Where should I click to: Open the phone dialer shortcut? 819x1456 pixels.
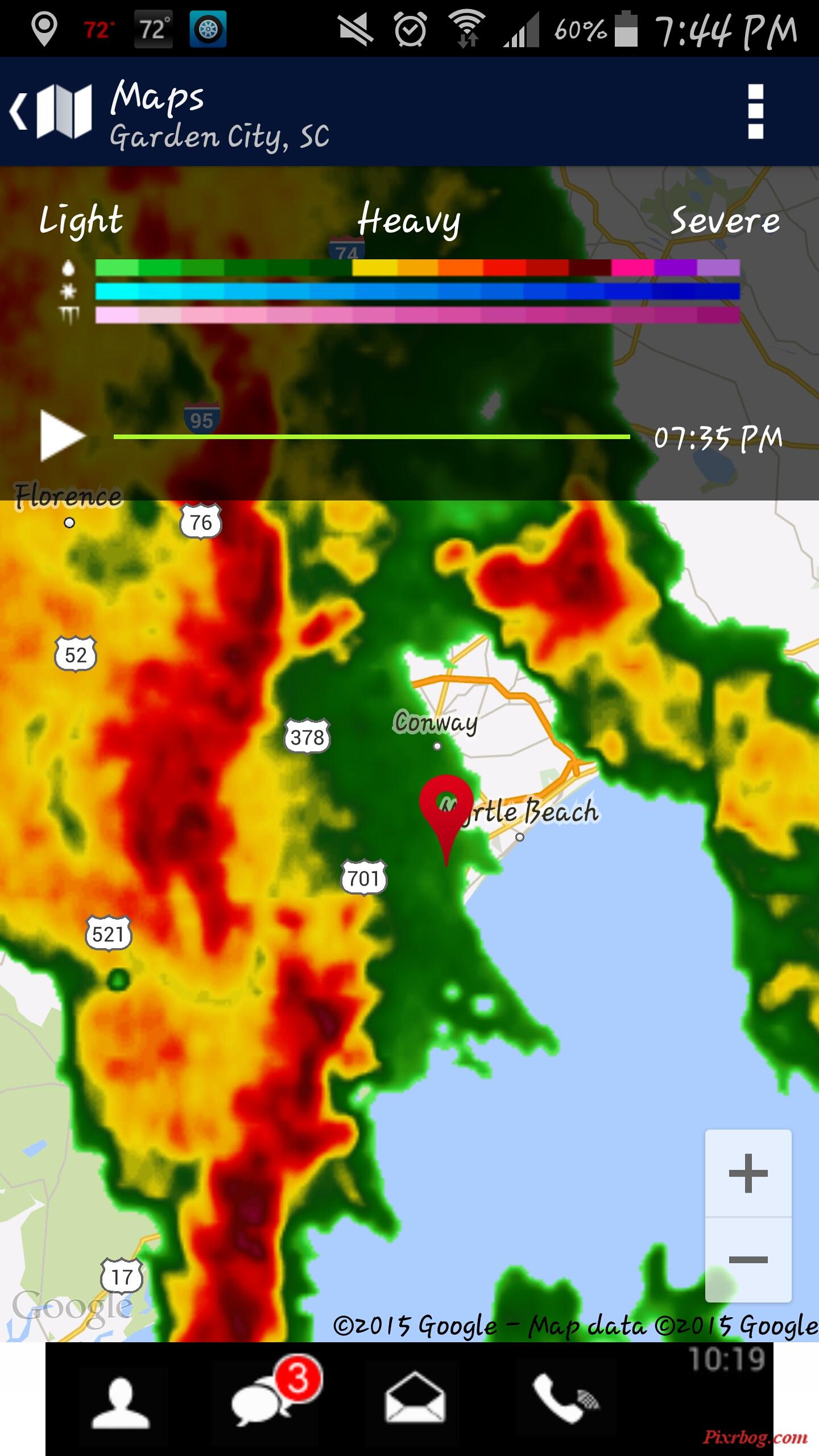click(563, 1402)
